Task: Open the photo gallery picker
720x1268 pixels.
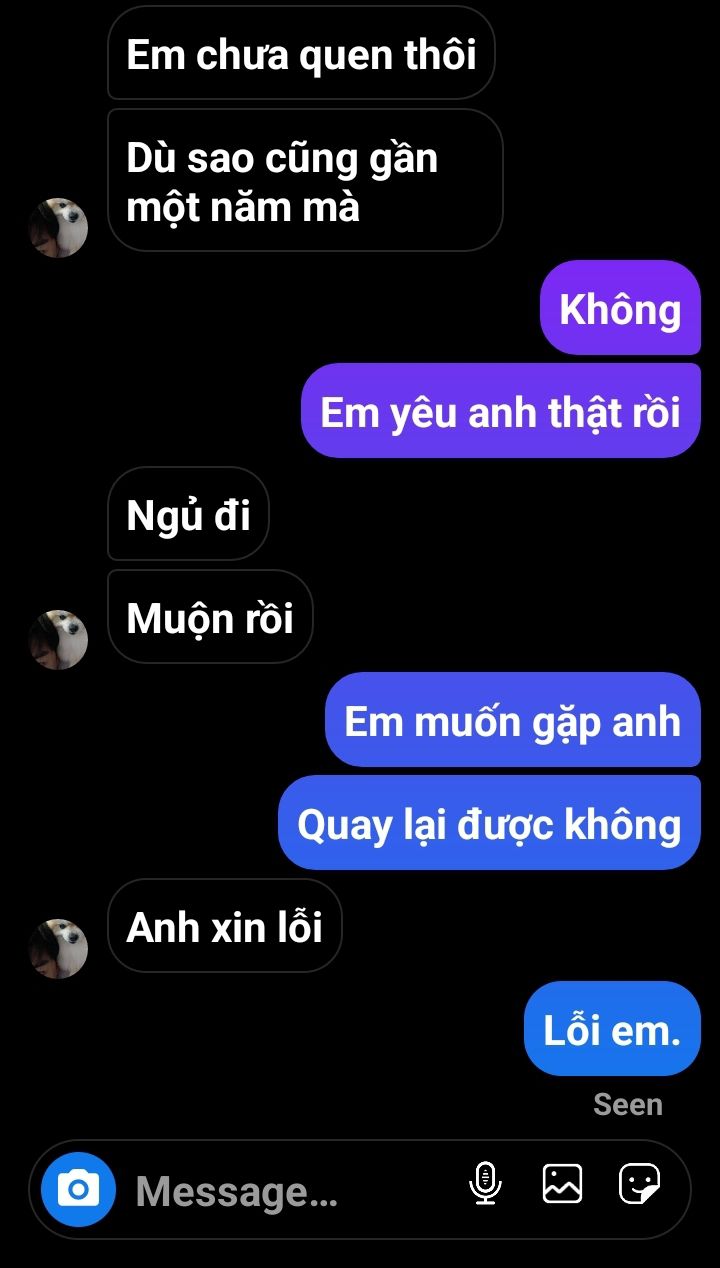Action: 562,1184
